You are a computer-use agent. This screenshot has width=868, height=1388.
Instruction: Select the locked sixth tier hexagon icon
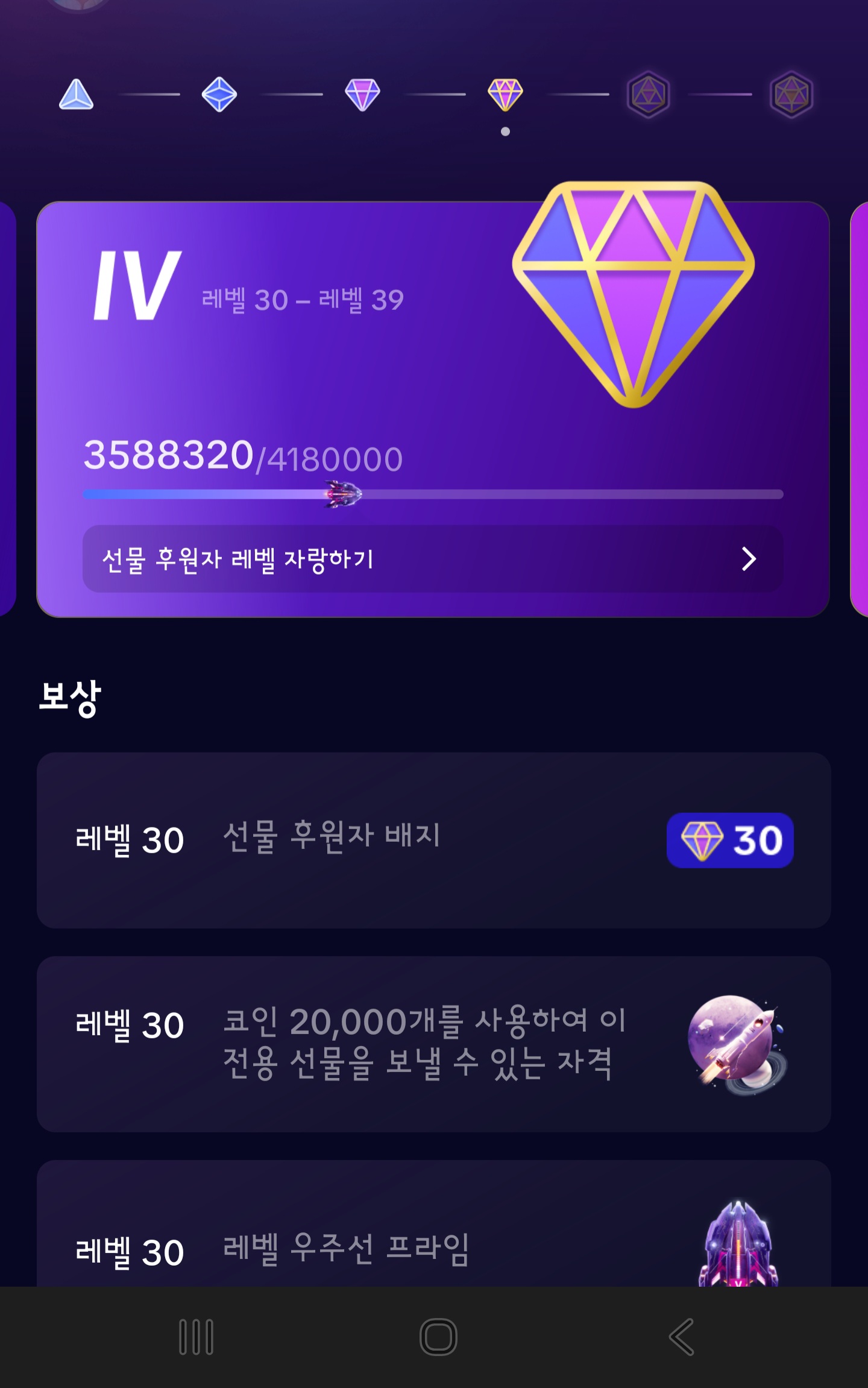(791, 95)
